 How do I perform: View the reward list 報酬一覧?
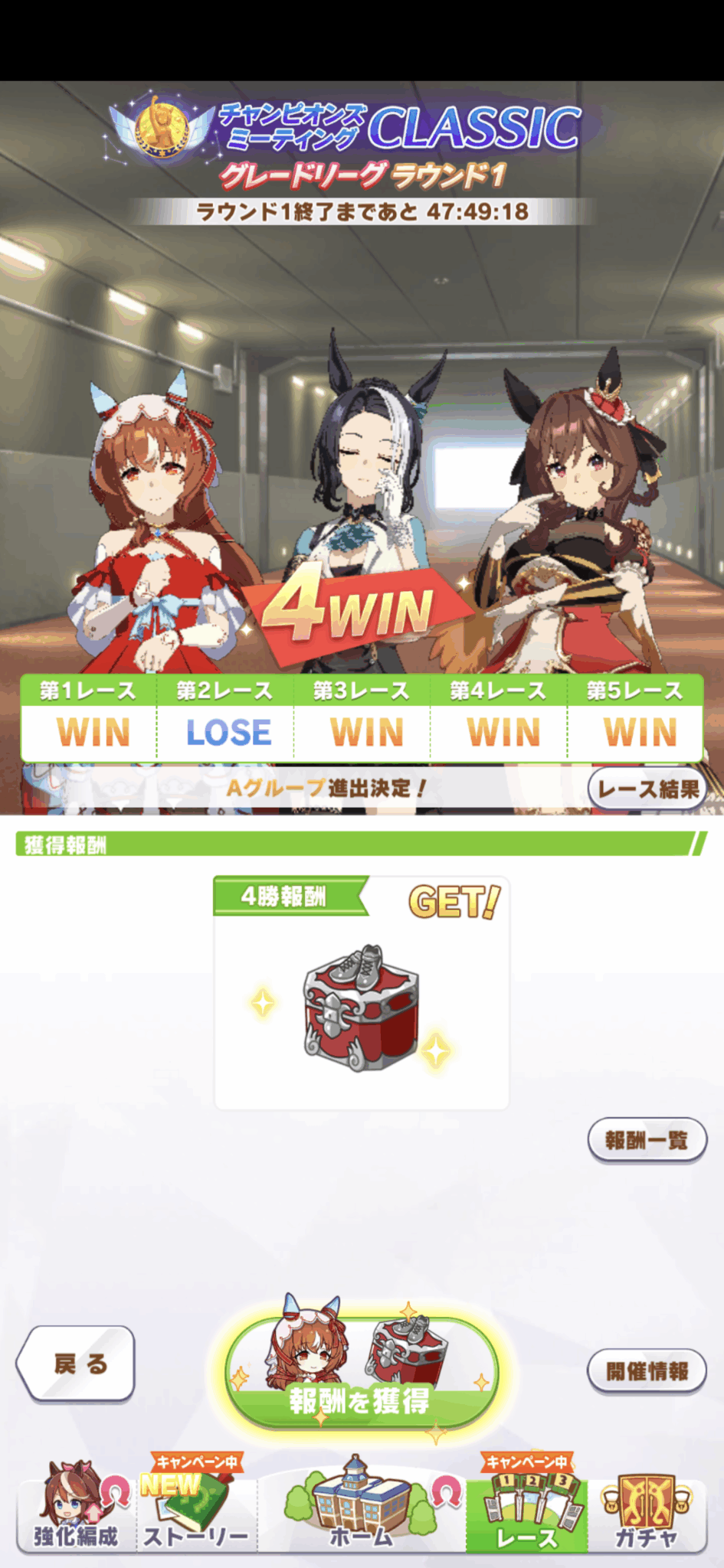[646, 1141]
